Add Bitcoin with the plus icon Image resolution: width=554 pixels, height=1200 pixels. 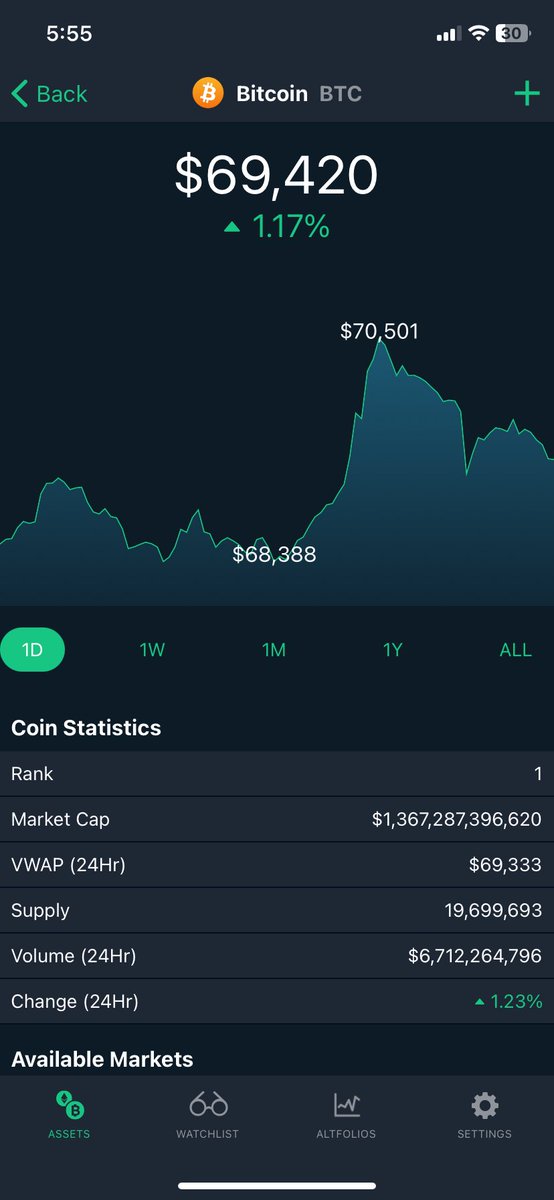click(526, 94)
